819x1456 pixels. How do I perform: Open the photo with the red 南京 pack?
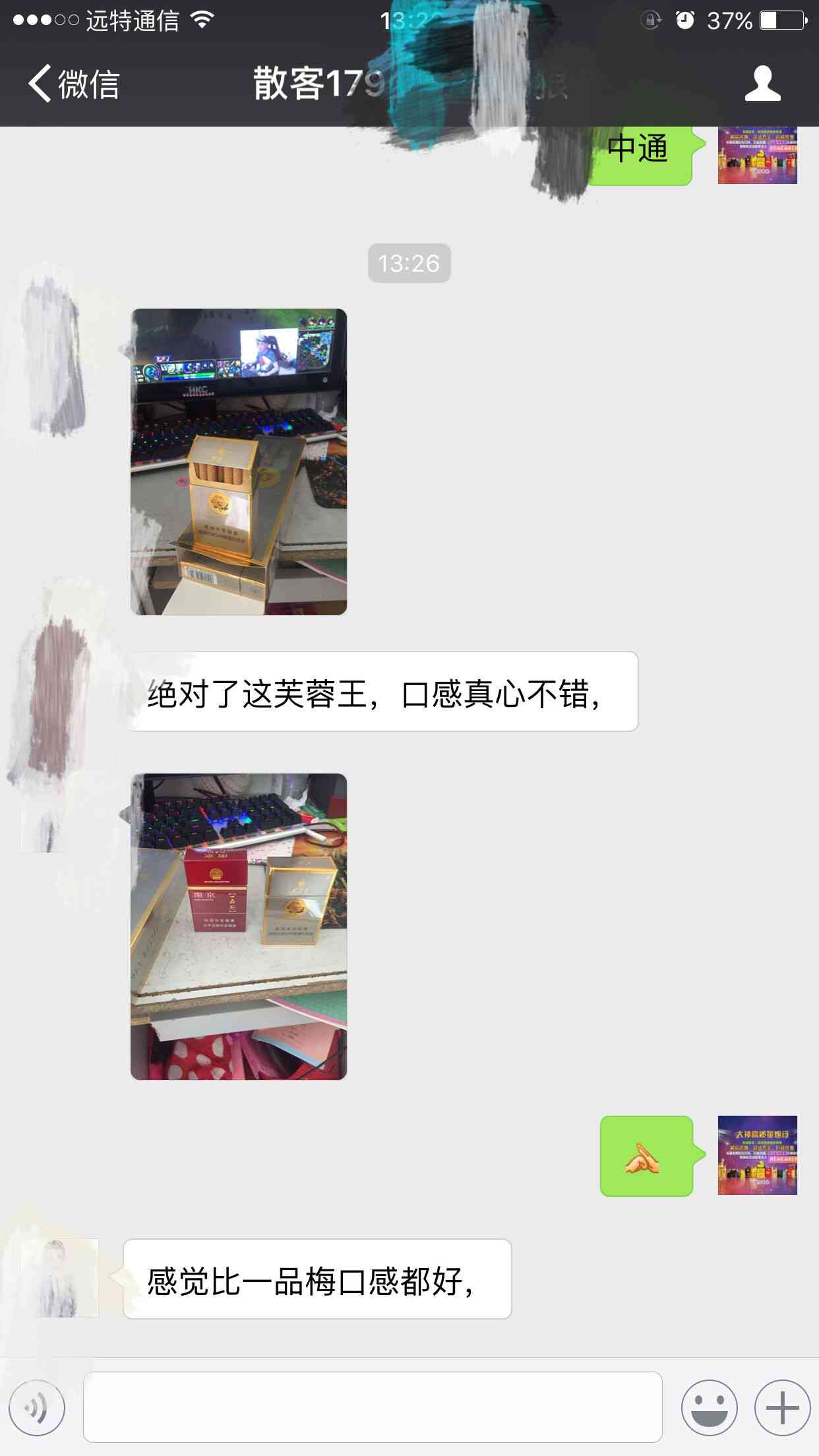[239, 926]
